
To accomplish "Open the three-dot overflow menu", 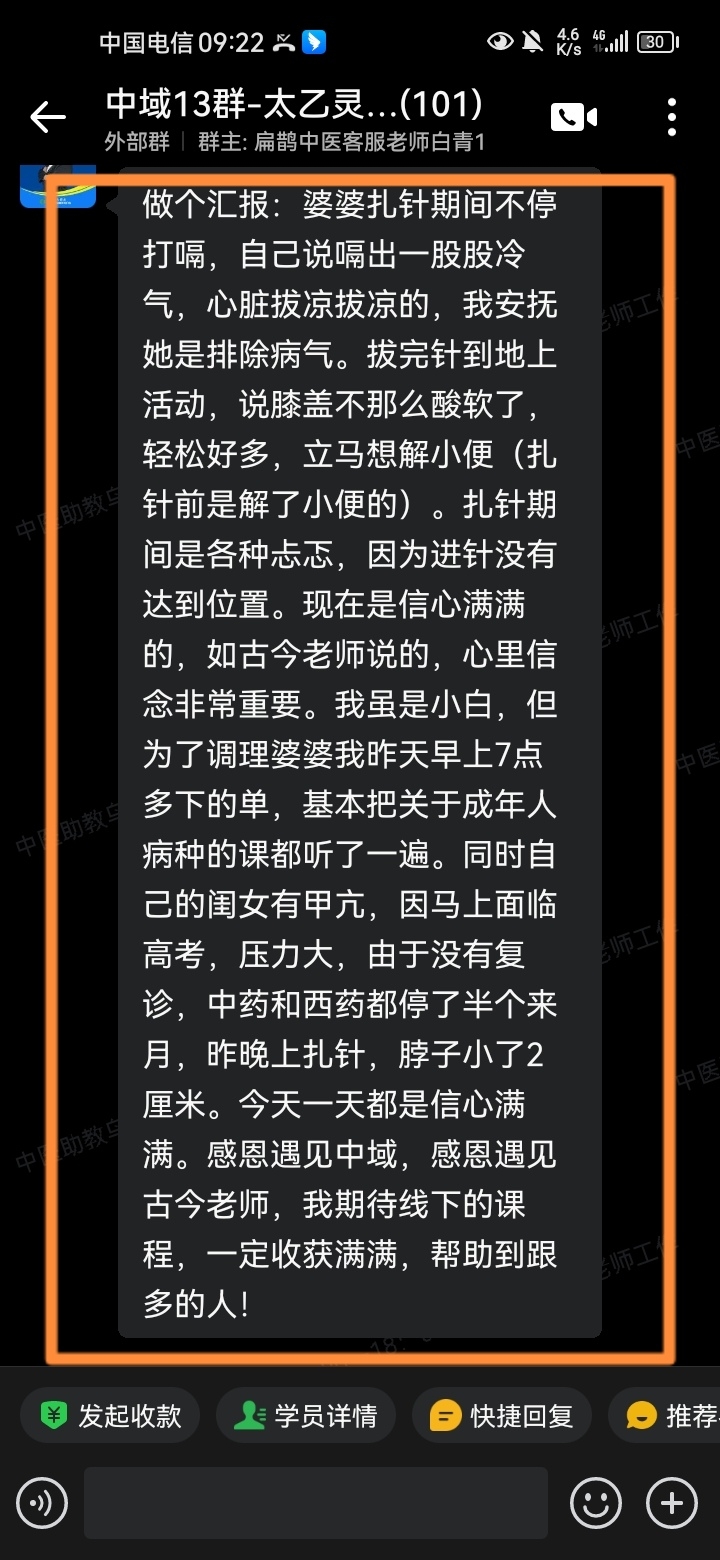I will click(672, 118).
